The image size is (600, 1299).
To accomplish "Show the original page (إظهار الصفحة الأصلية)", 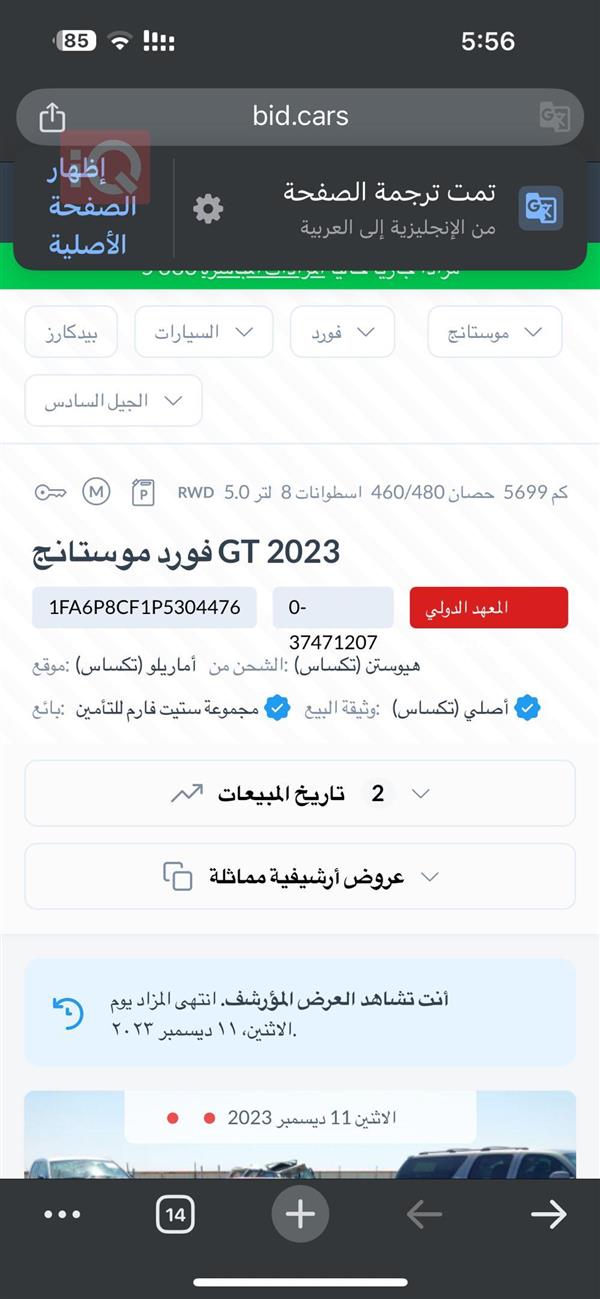I will (x=92, y=208).
